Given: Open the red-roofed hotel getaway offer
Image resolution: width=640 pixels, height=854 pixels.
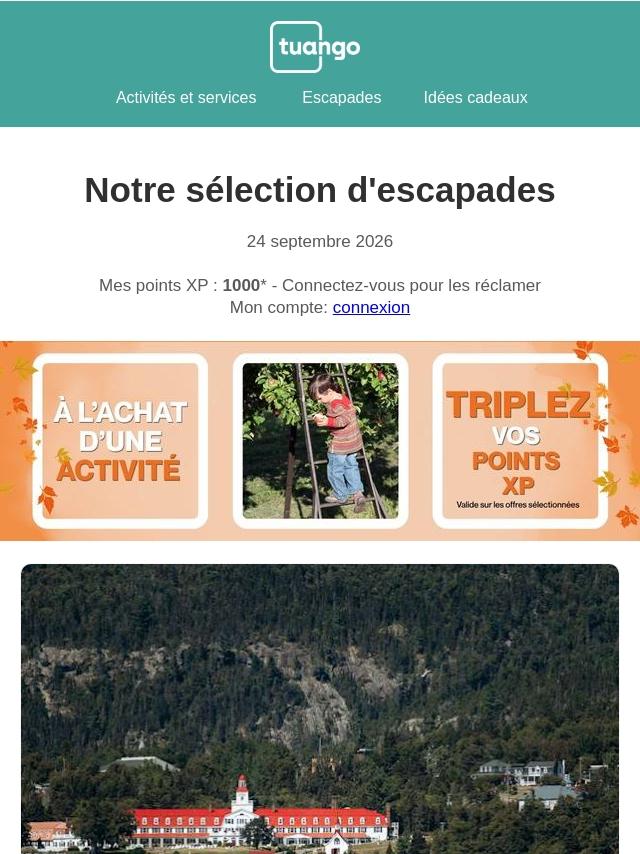Looking at the screenshot, I should tap(320, 709).
